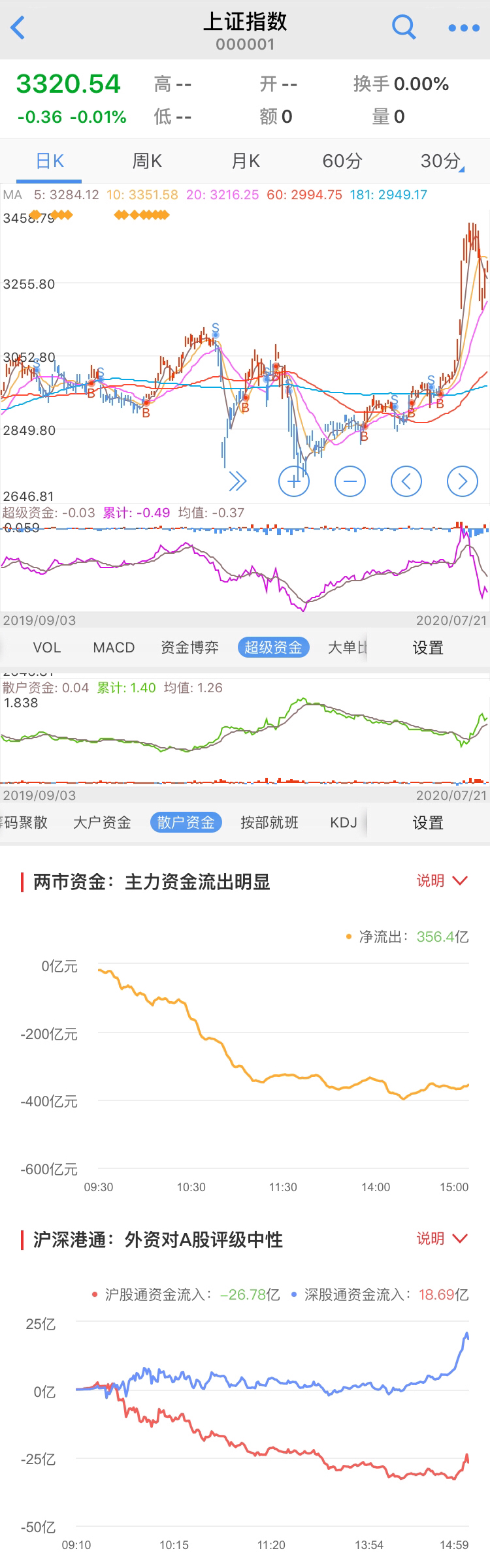Switch to the 周K chart tab
The image size is (490, 1568).
147,161
